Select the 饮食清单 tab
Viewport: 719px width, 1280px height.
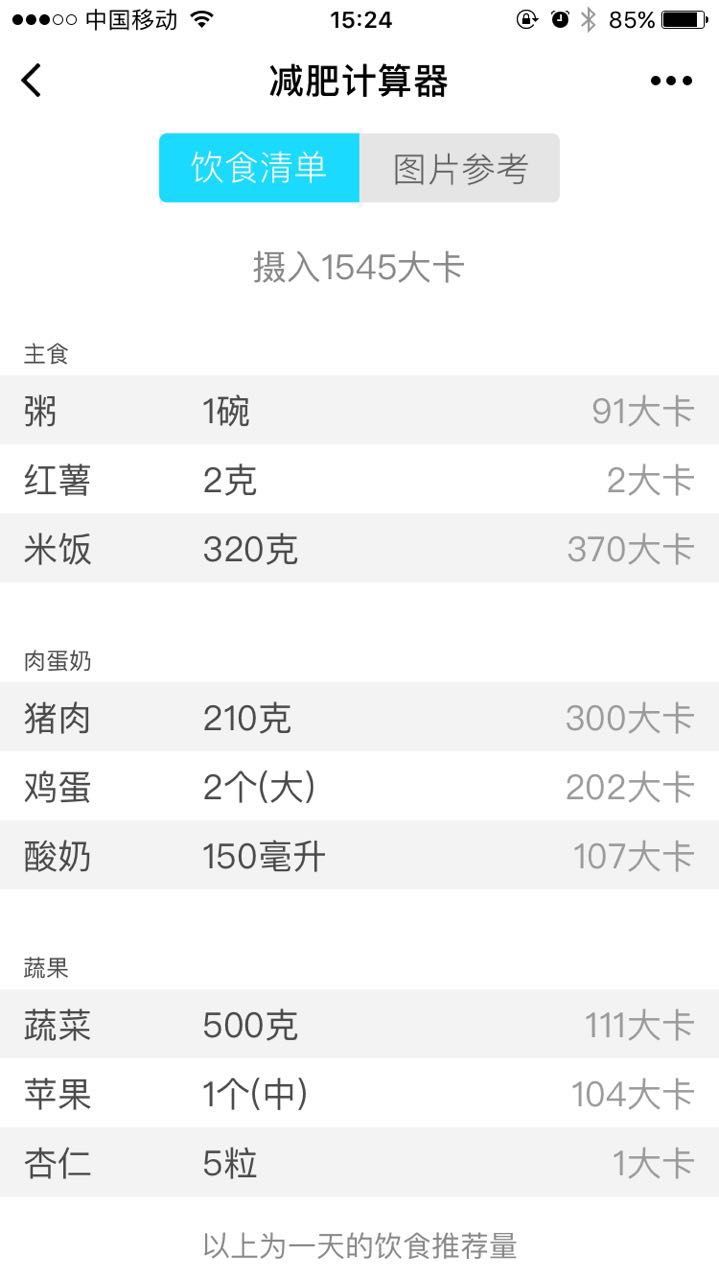[259, 168]
